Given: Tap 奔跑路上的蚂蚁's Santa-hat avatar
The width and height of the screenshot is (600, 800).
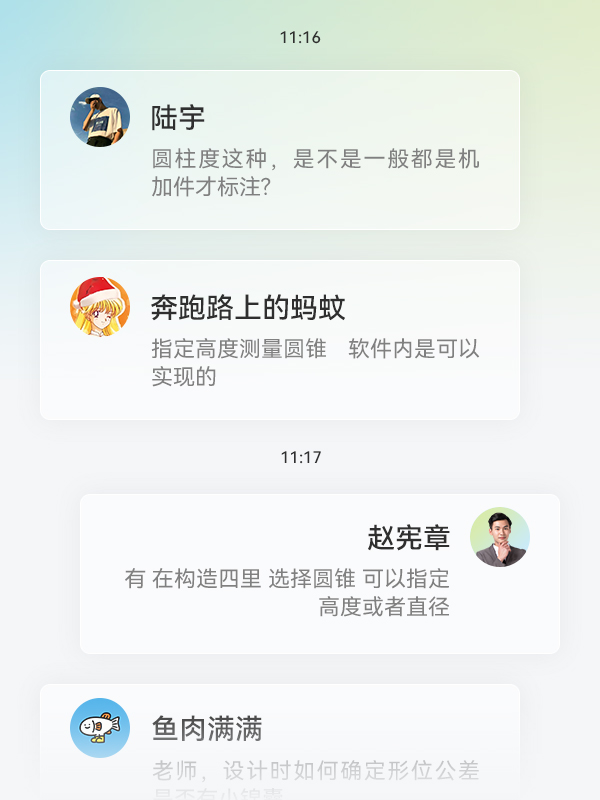Looking at the screenshot, I should pos(100,307).
